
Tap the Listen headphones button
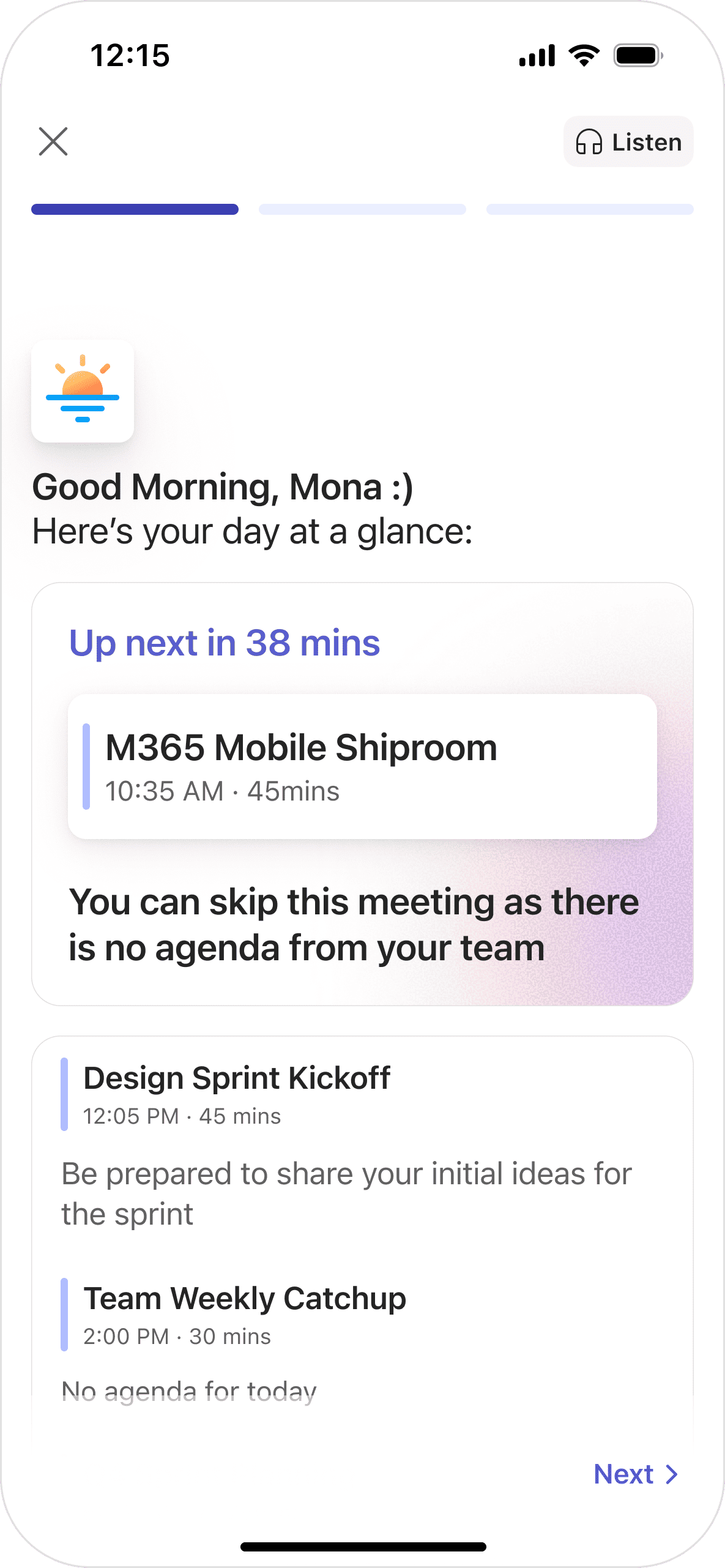pyautogui.click(x=628, y=141)
